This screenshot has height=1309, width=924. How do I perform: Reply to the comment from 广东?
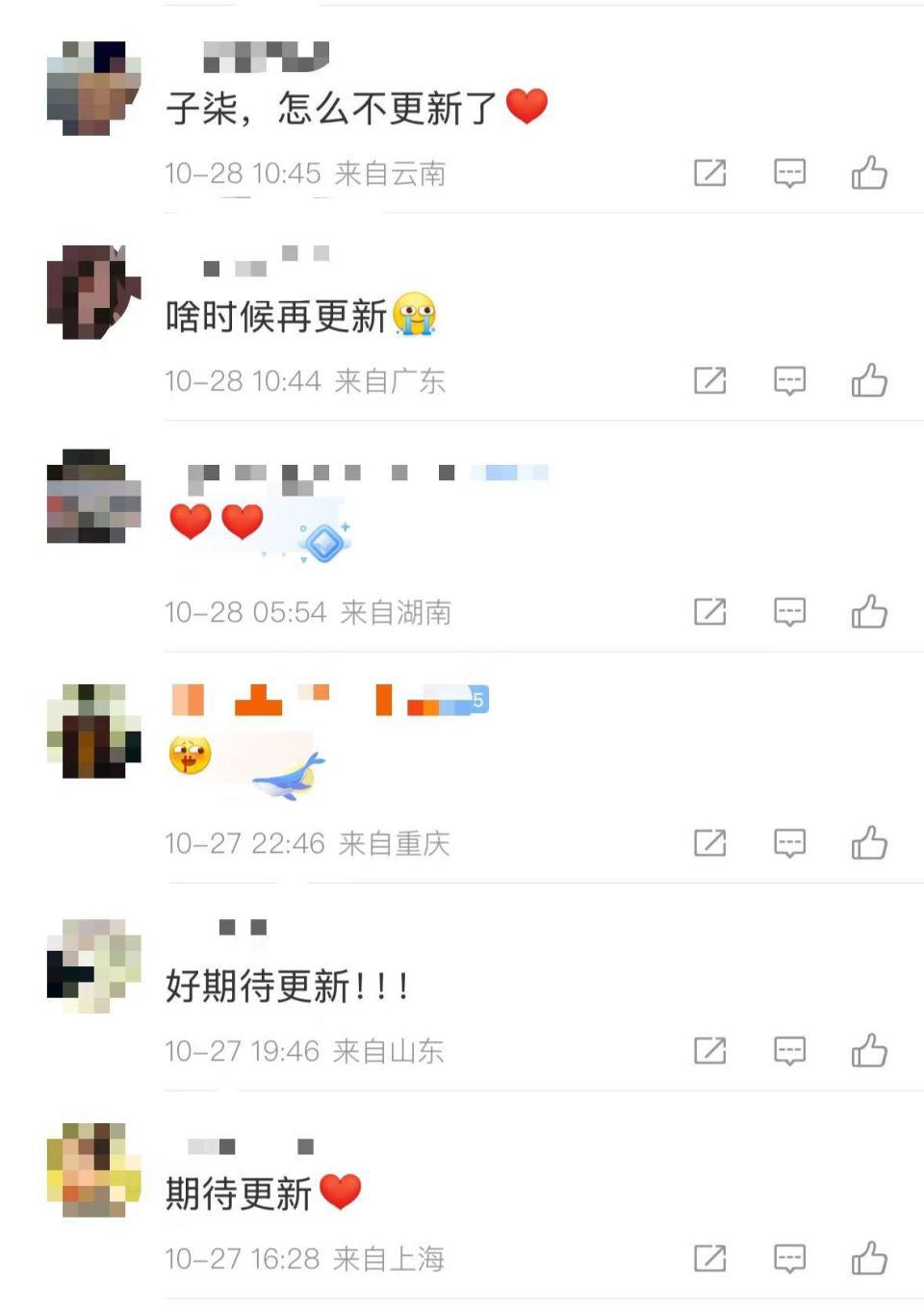[x=789, y=381]
